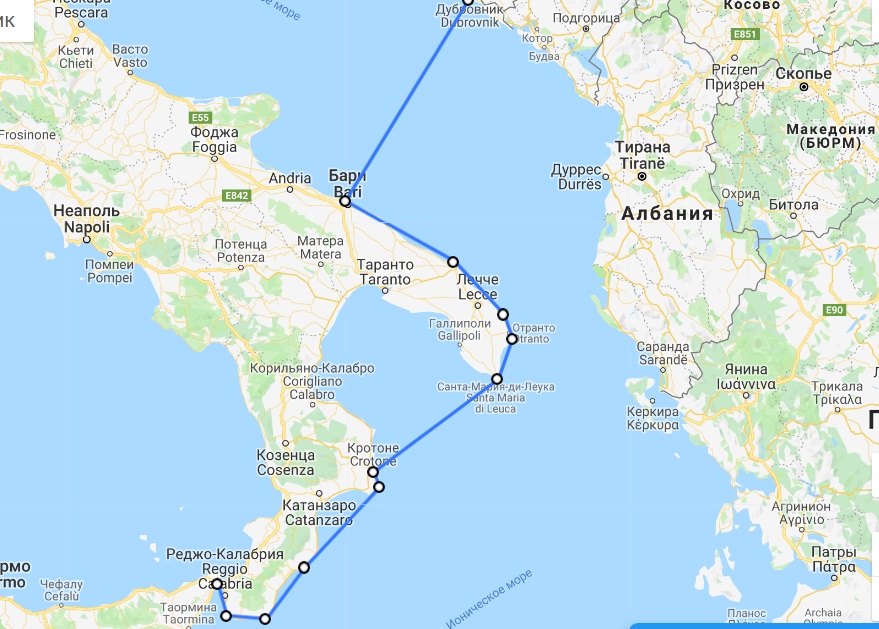Image resolution: width=879 pixels, height=629 pixels.
Task: Select the route waypoint at Bari
Action: click(x=345, y=201)
